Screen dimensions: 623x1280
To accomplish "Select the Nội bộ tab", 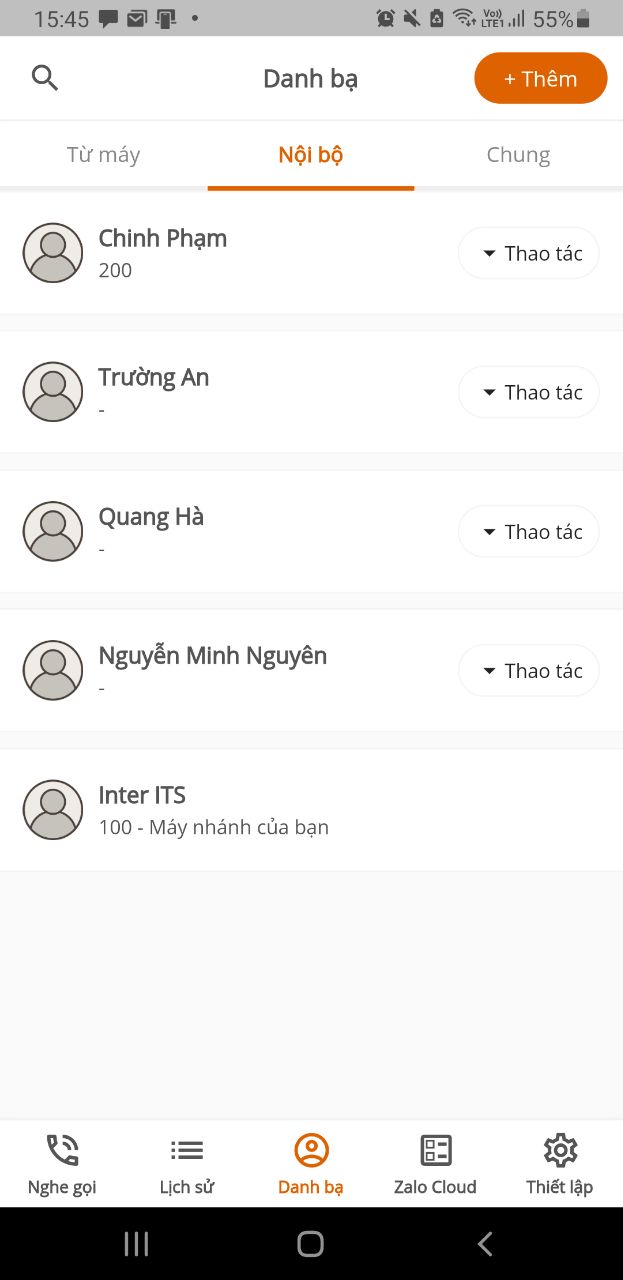I will [311, 155].
